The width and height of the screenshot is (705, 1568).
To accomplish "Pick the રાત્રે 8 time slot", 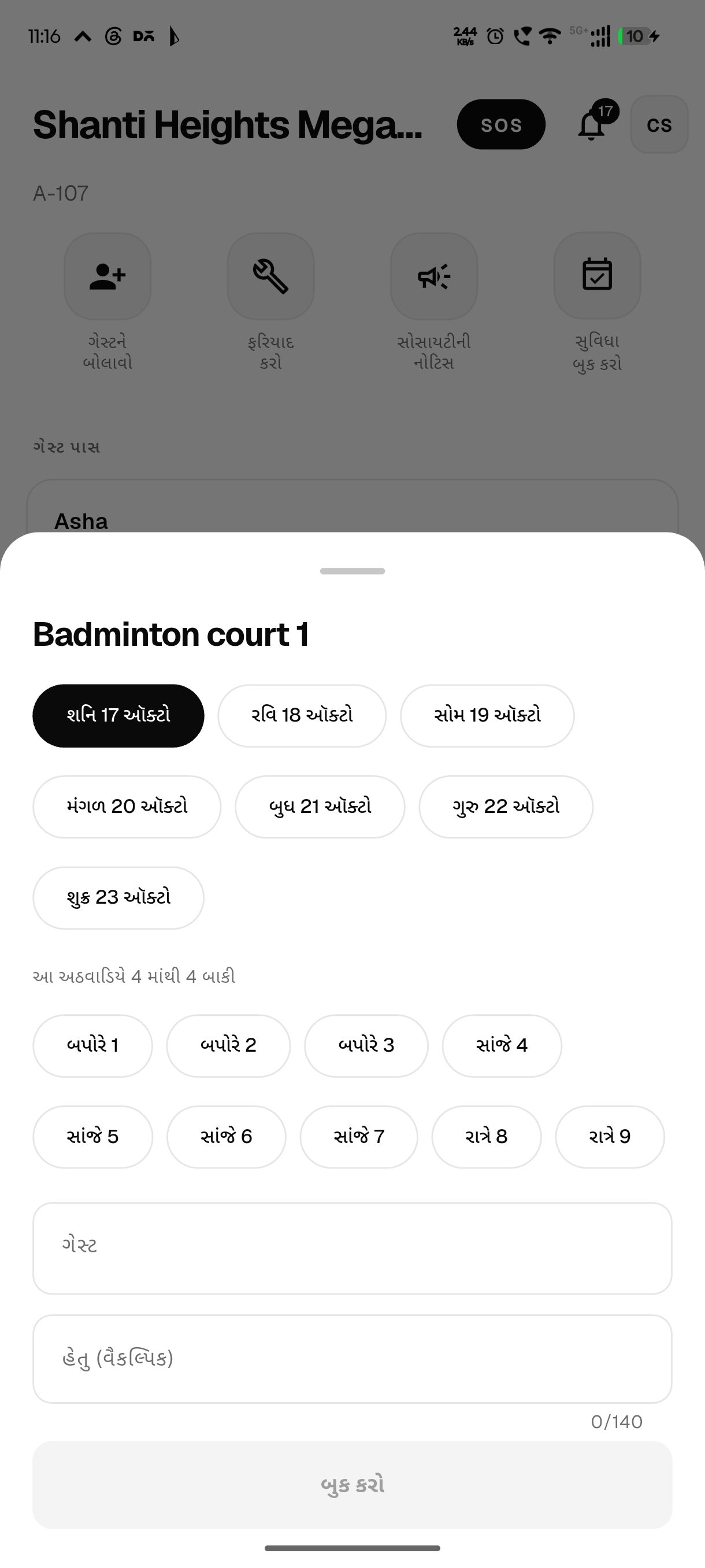I will pos(487,1137).
